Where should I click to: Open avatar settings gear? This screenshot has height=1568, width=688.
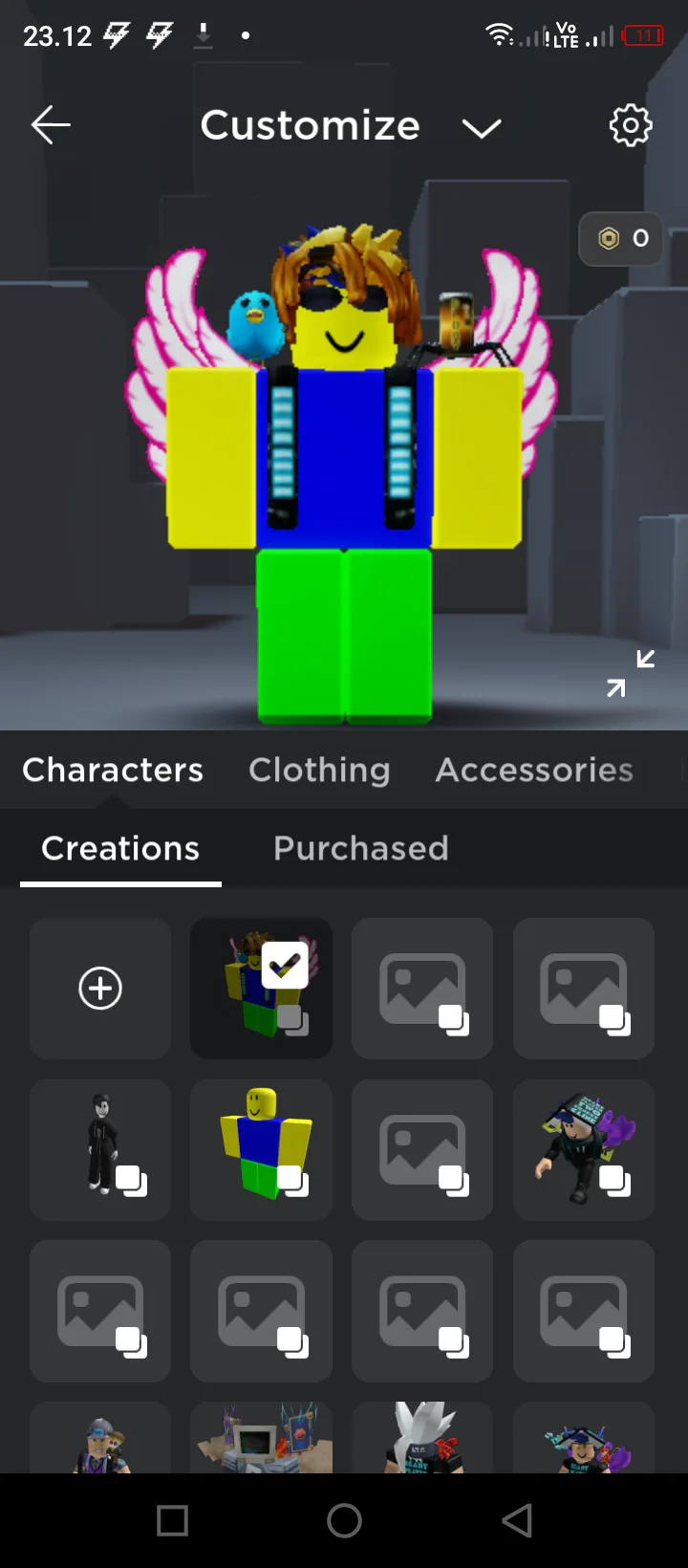pyautogui.click(x=631, y=125)
